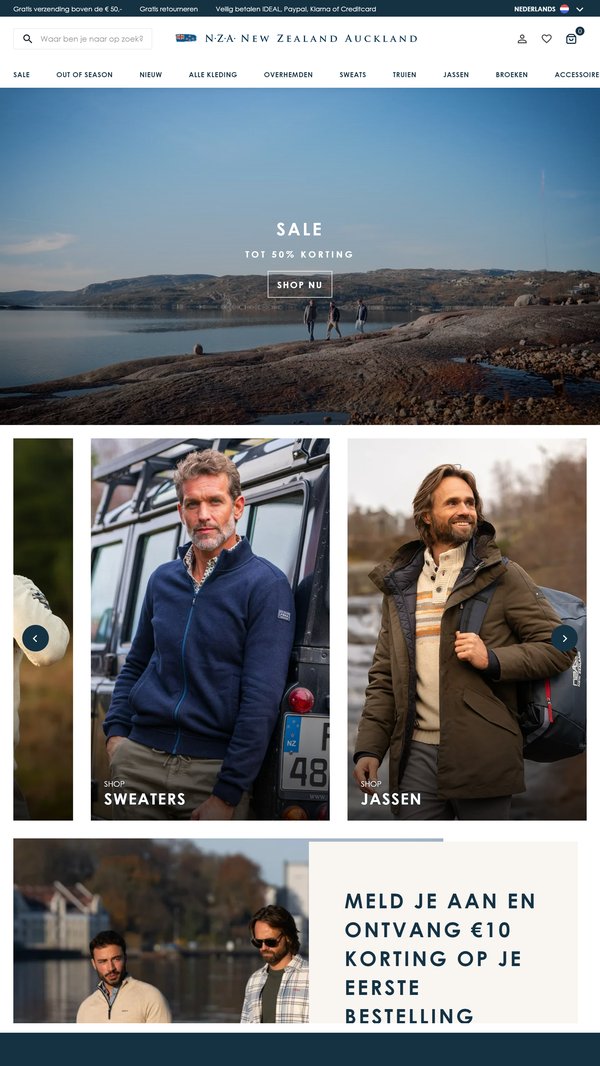Open the Jassen menu item
This screenshot has width=600, height=1066.
coord(456,75)
